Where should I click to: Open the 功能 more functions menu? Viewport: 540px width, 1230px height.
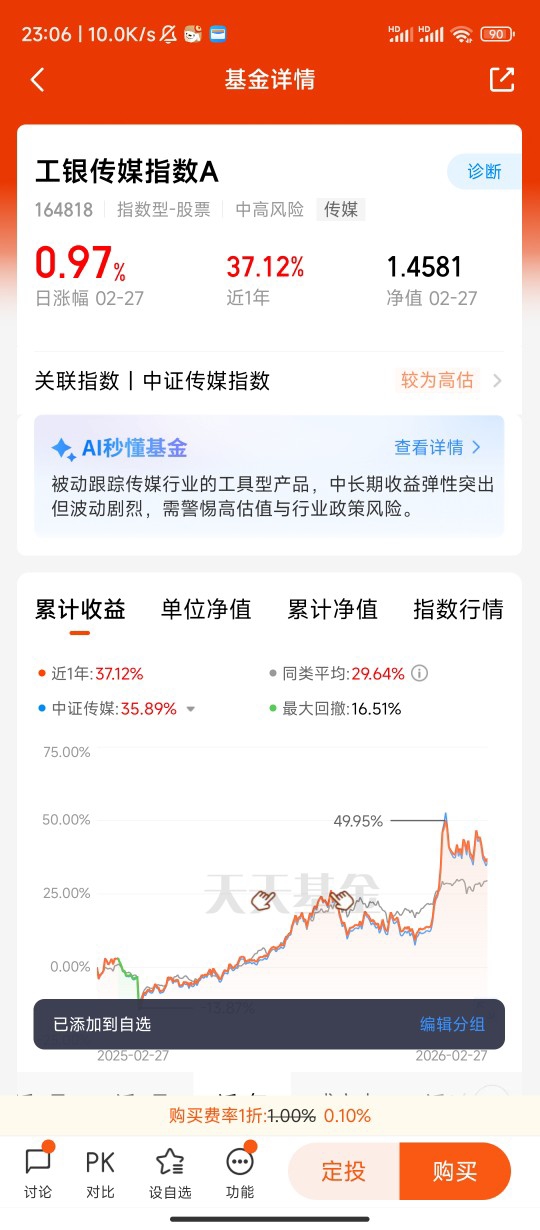(240, 1172)
